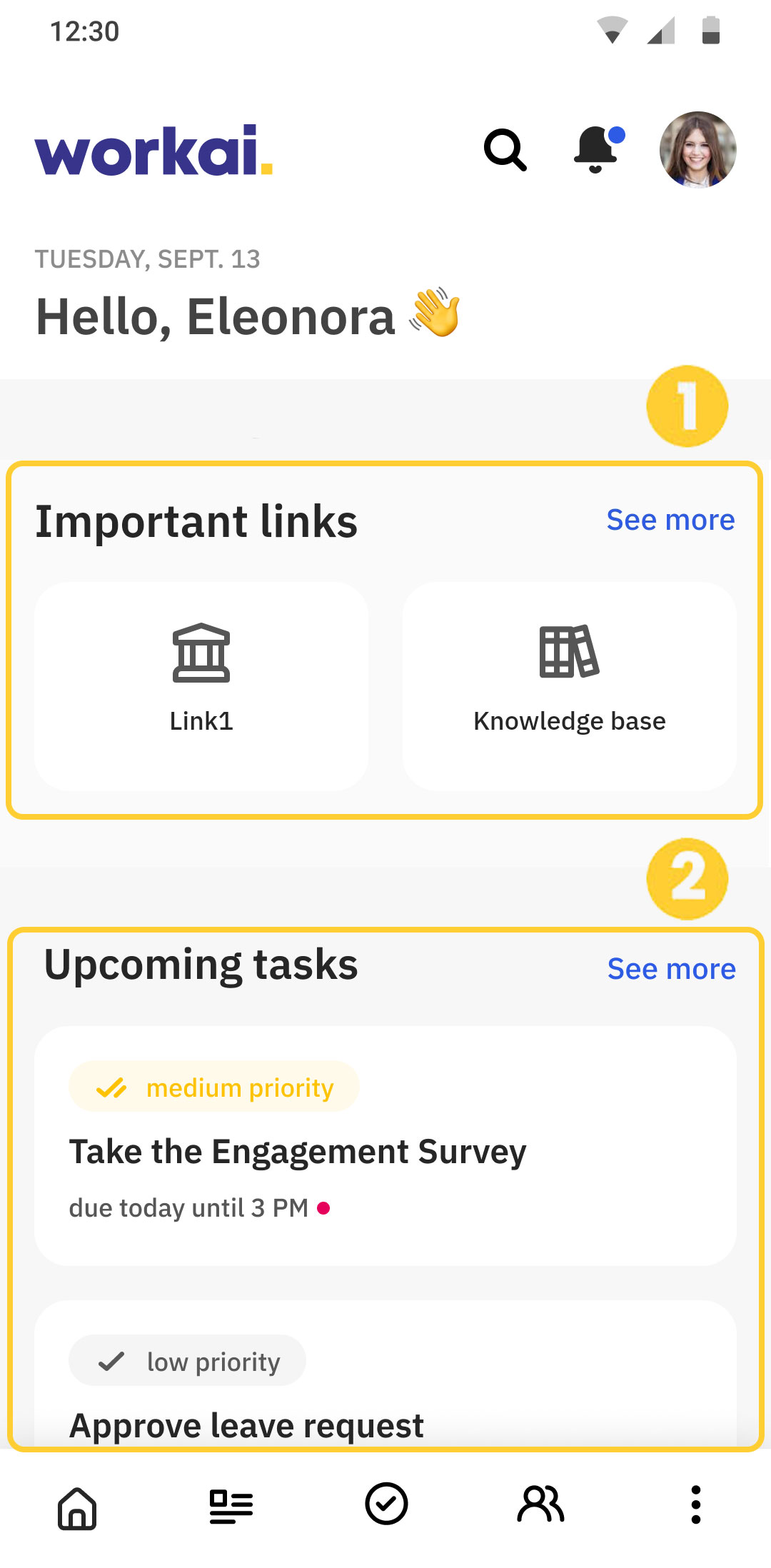See more upcoming tasks
Screen dimensions: 771x1568
point(671,969)
